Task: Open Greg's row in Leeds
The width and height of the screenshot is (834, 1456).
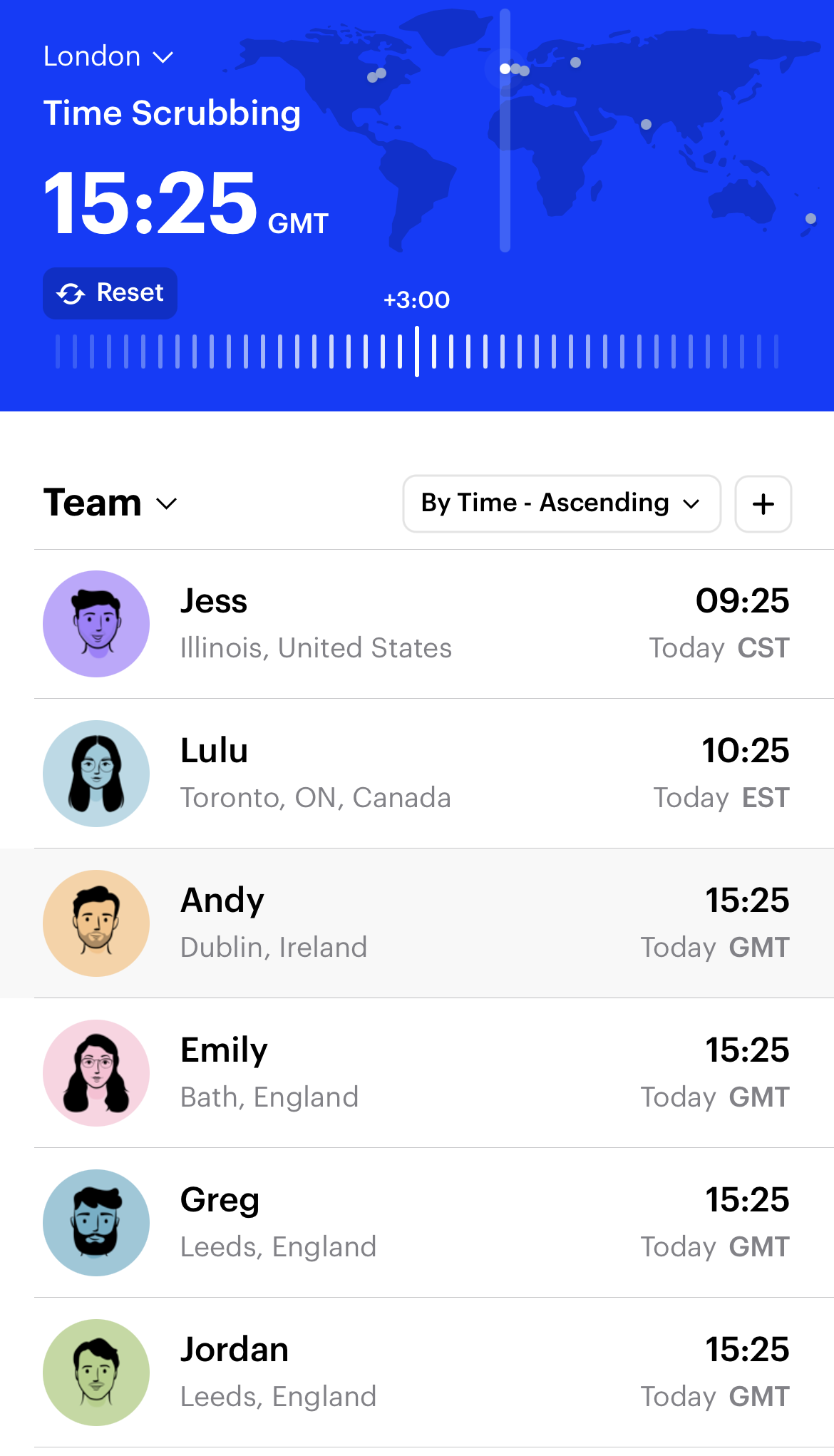Action: (417, 1223)
